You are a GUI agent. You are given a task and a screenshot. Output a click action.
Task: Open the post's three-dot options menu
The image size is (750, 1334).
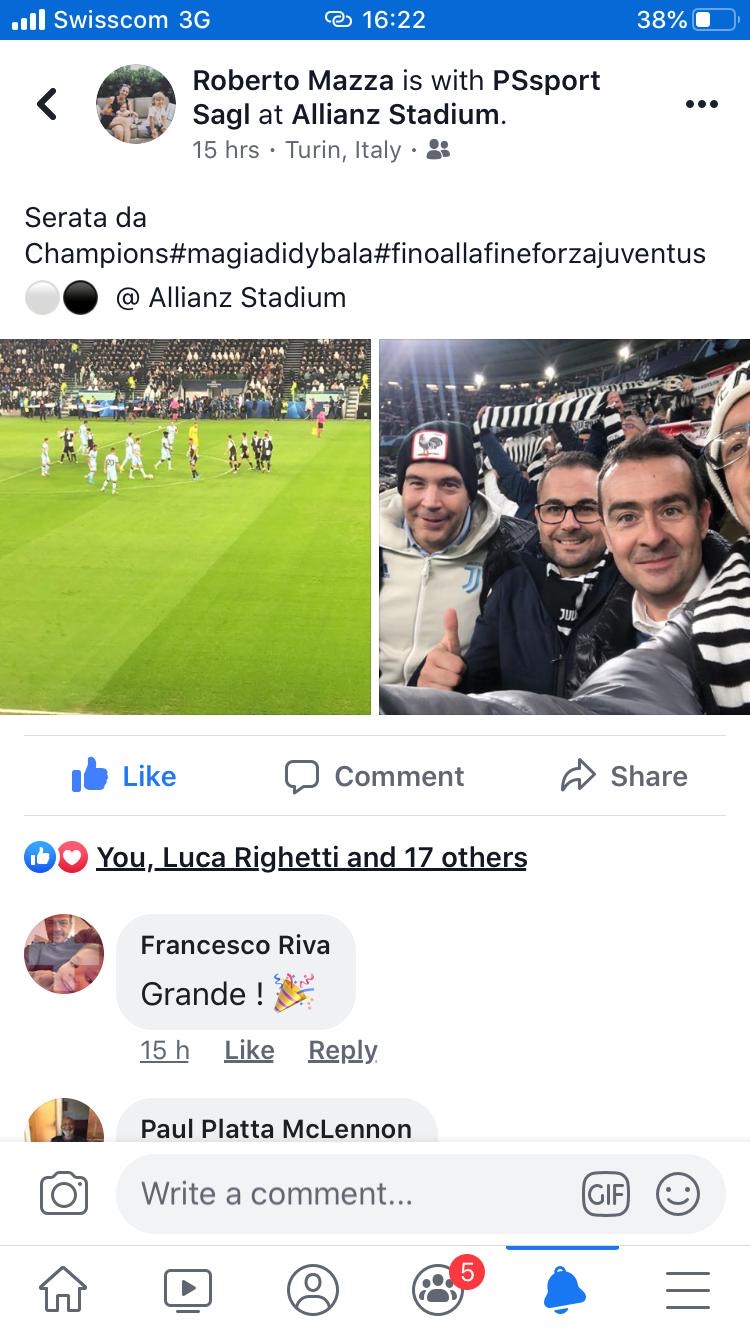tap(701, 104)
